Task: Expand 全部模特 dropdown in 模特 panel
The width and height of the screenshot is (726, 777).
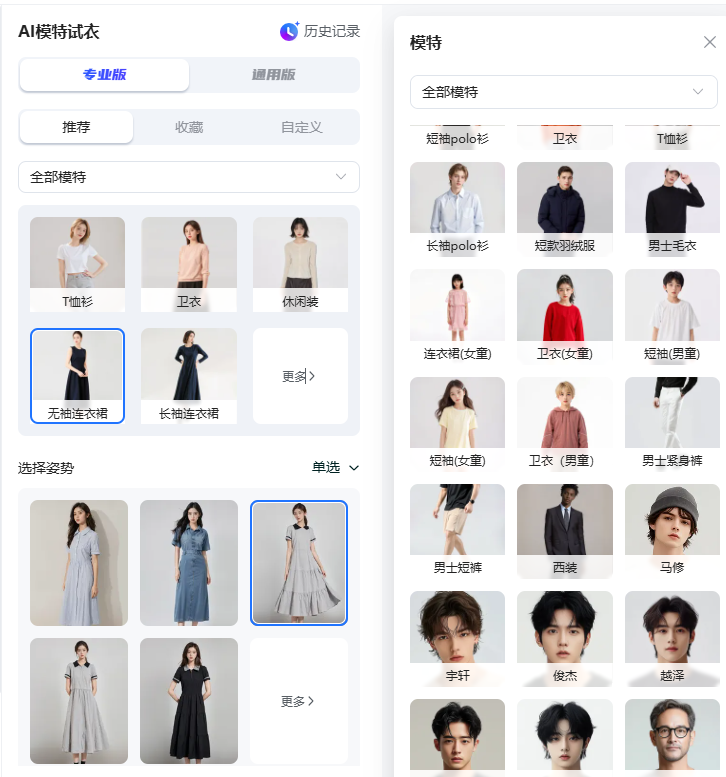Action: pyautogui.click(x=563, y=92)
